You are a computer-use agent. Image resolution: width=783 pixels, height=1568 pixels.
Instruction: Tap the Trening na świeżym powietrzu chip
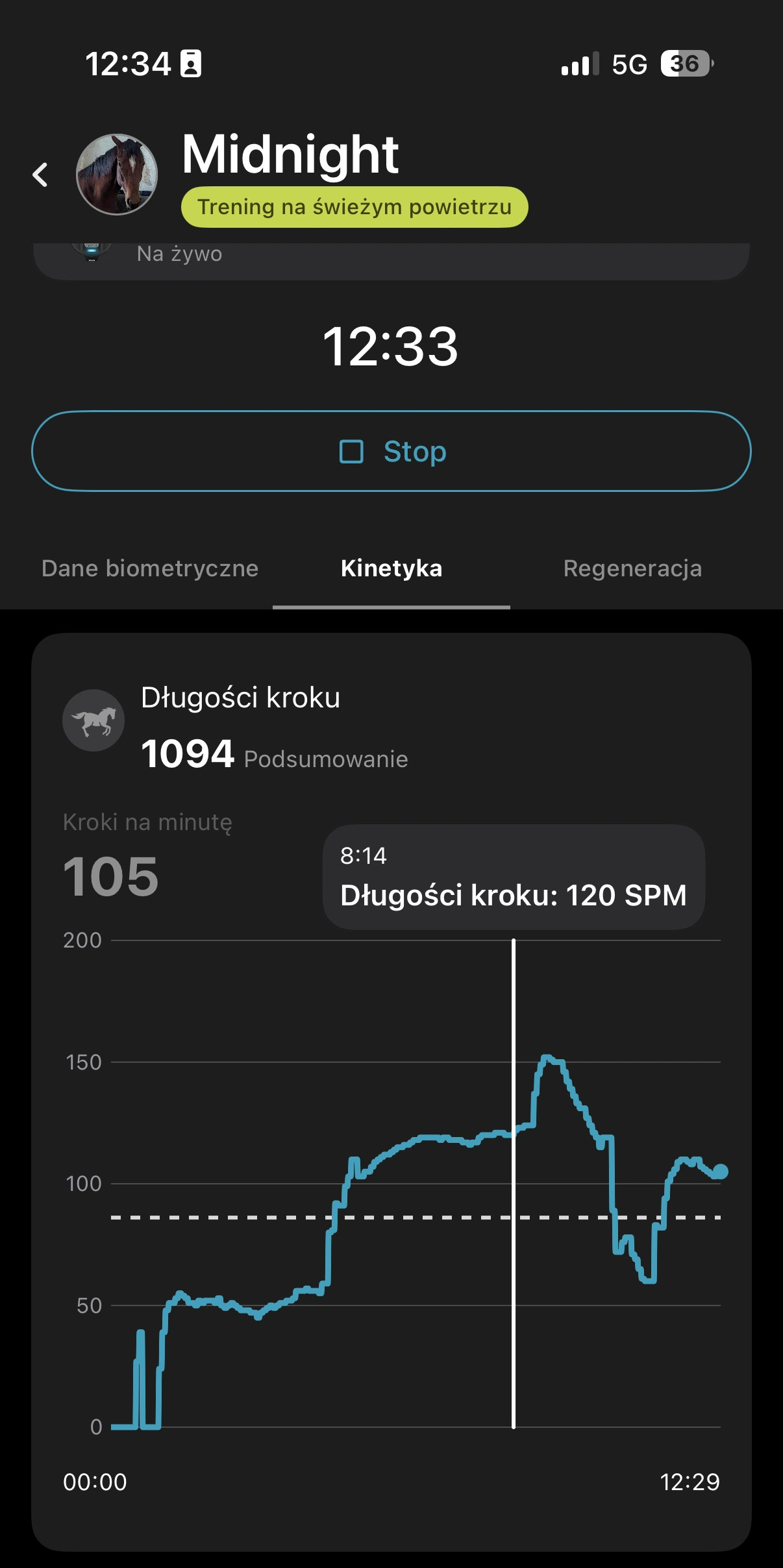(354, 207)
